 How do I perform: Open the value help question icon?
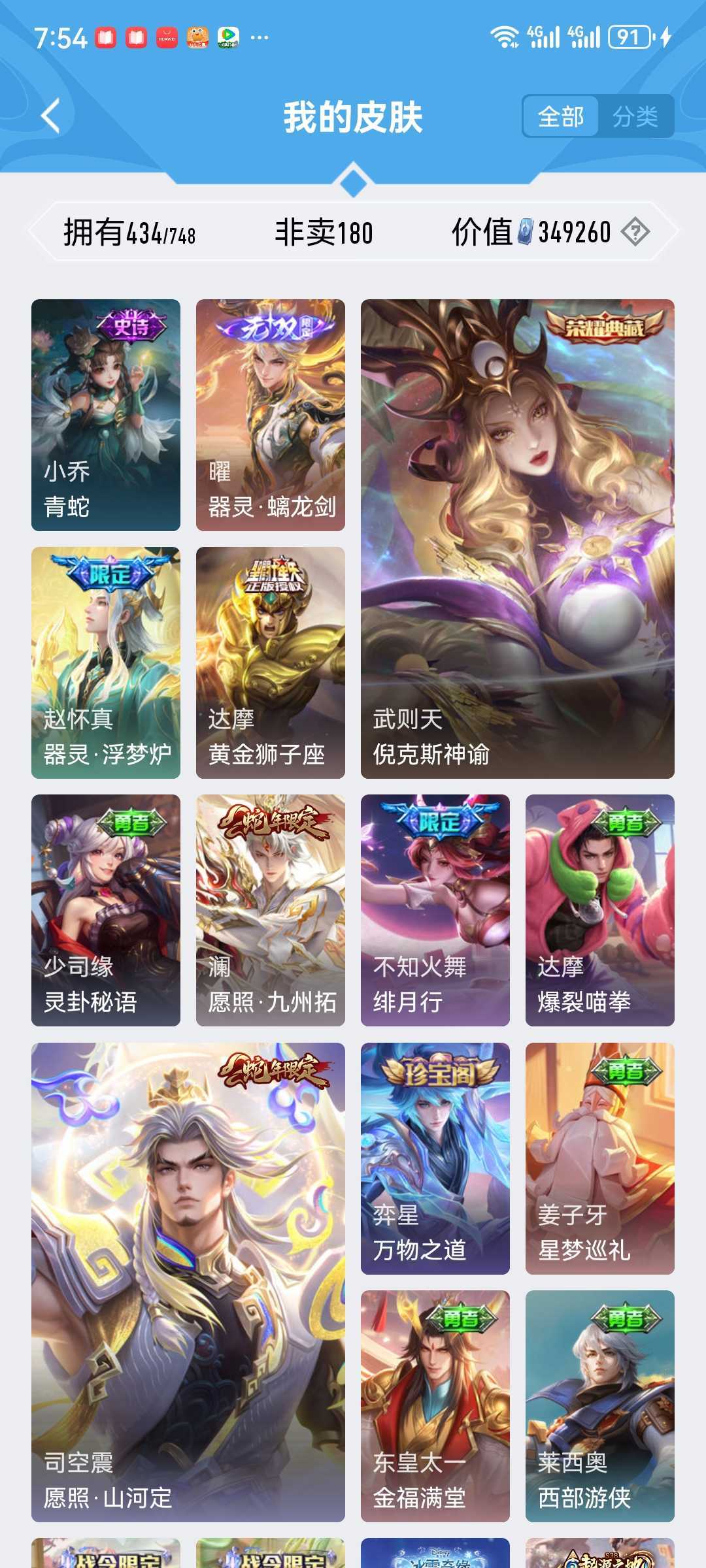(x=635, y=231)
